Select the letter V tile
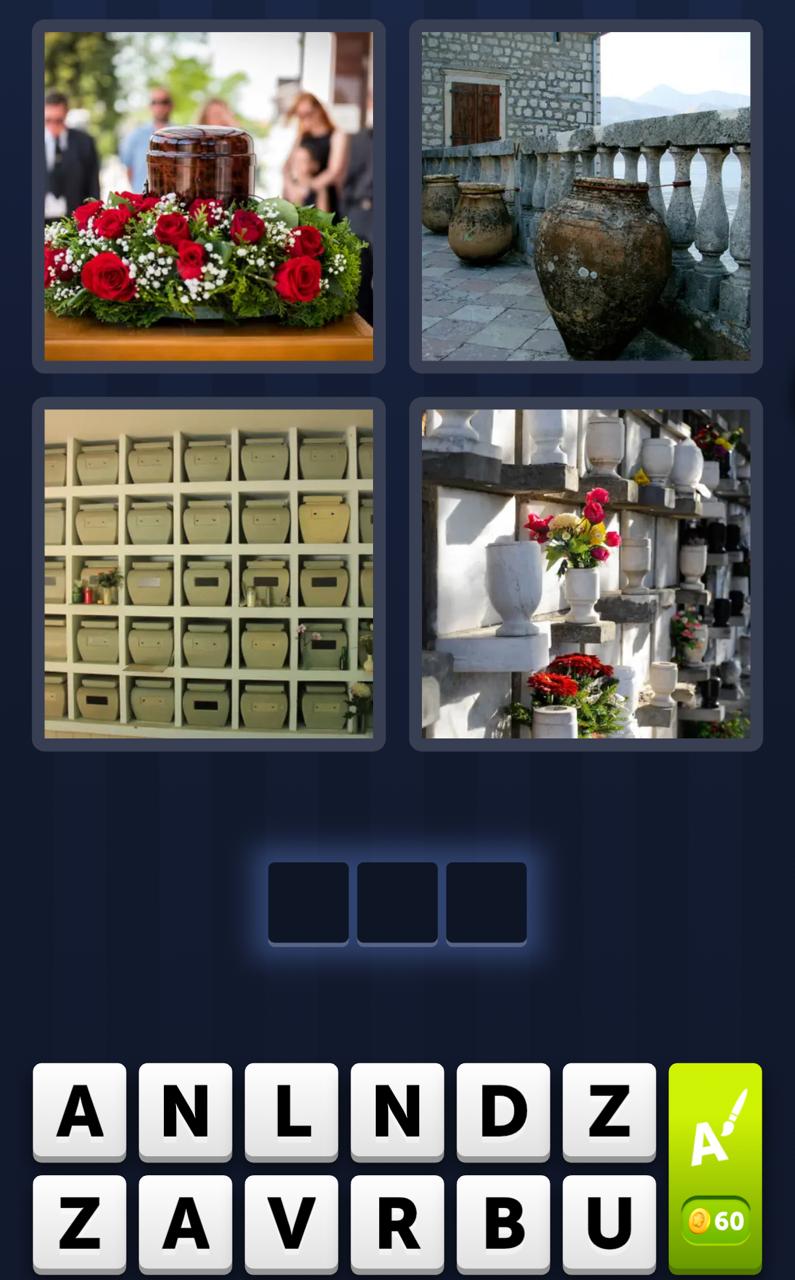Viewport: 795px width, 1280px height. 290,1222
